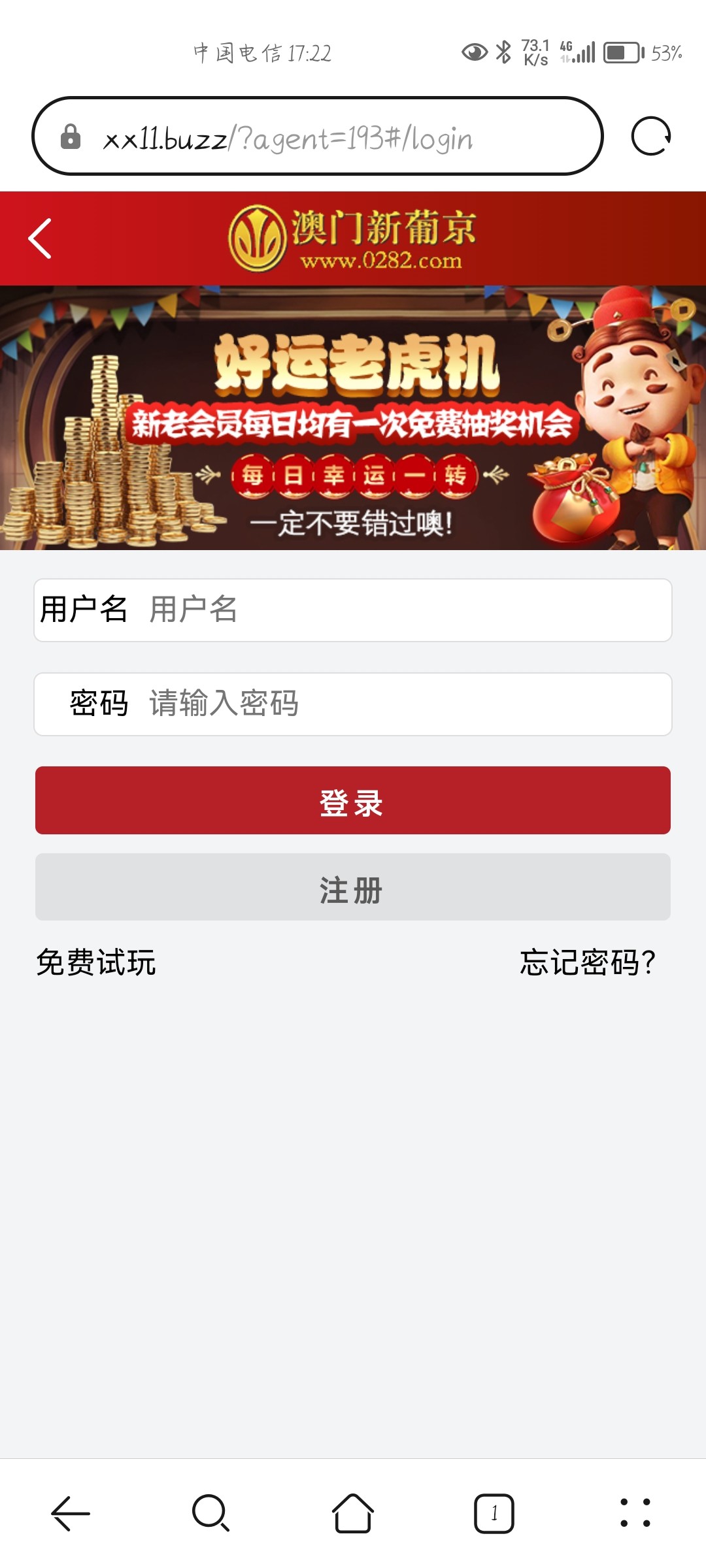Go back using the browser's bottom arrow
The image size is (706, 1568).
coord(71,1513)
